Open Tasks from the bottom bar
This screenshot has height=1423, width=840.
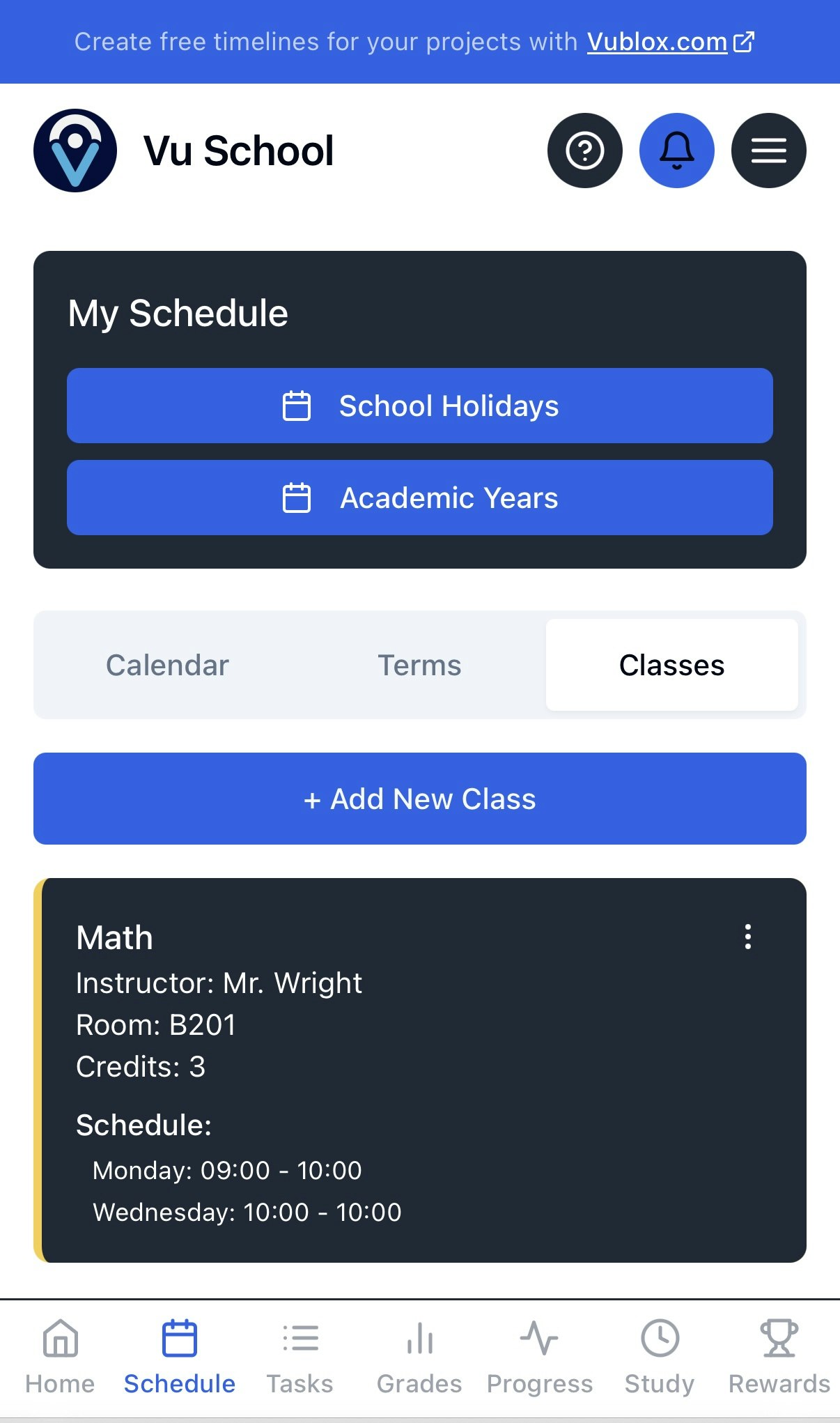click(300, 1352)
